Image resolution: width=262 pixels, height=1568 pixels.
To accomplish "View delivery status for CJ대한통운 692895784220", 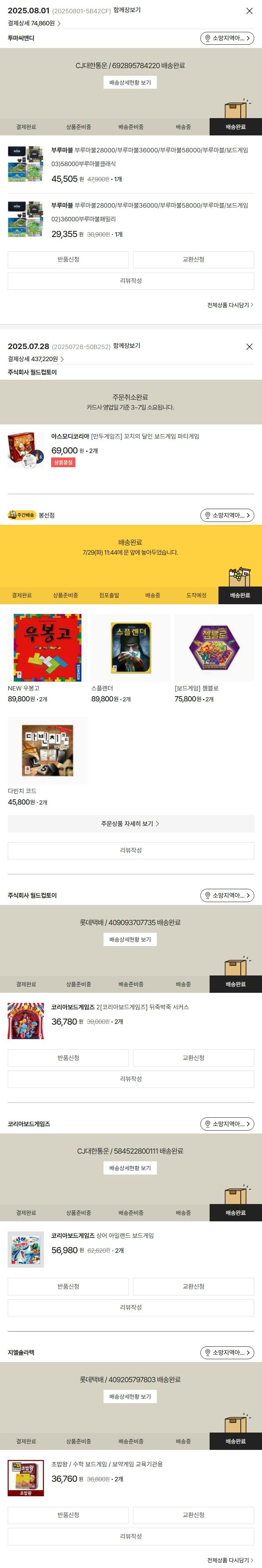I will pyautogui.click(x=130, y=82).
